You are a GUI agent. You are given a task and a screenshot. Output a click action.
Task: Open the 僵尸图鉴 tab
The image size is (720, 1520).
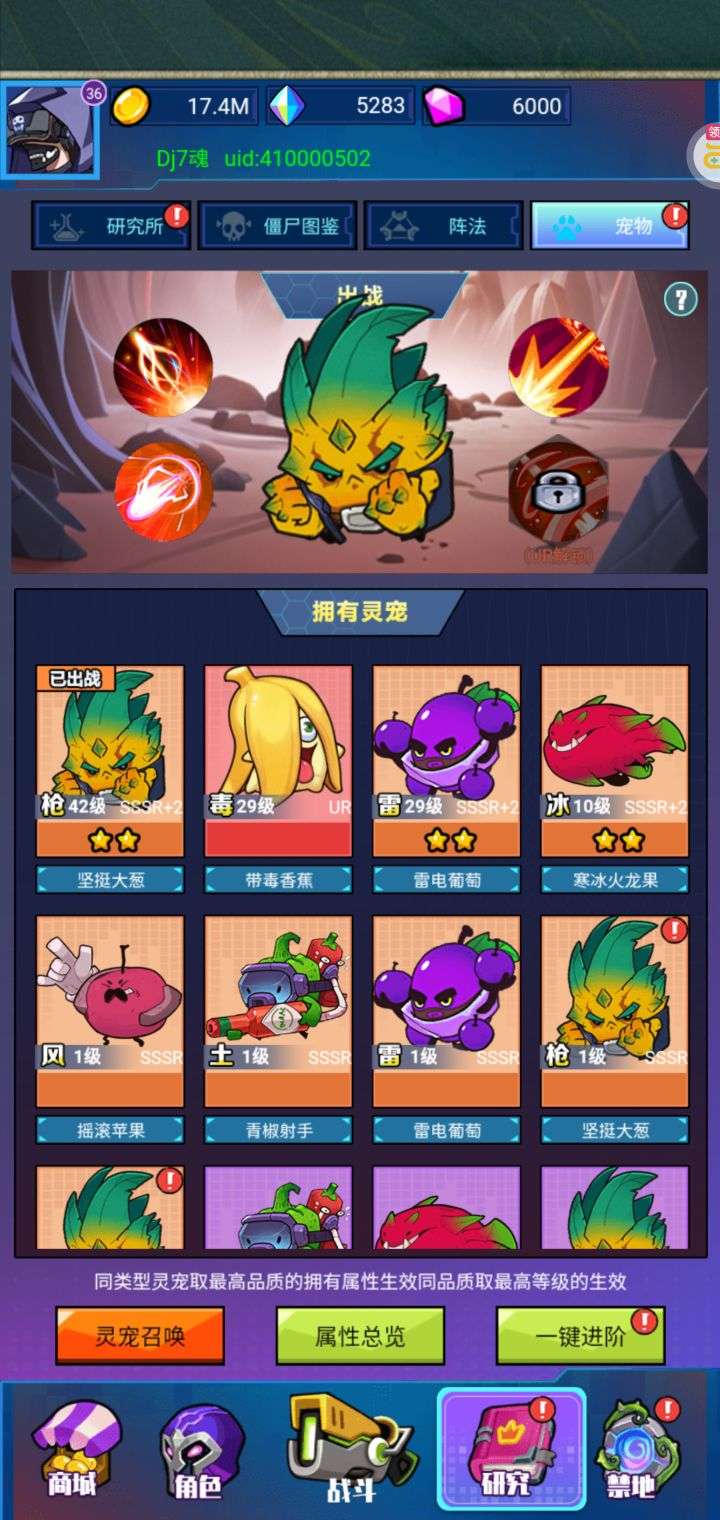point(277,226)
